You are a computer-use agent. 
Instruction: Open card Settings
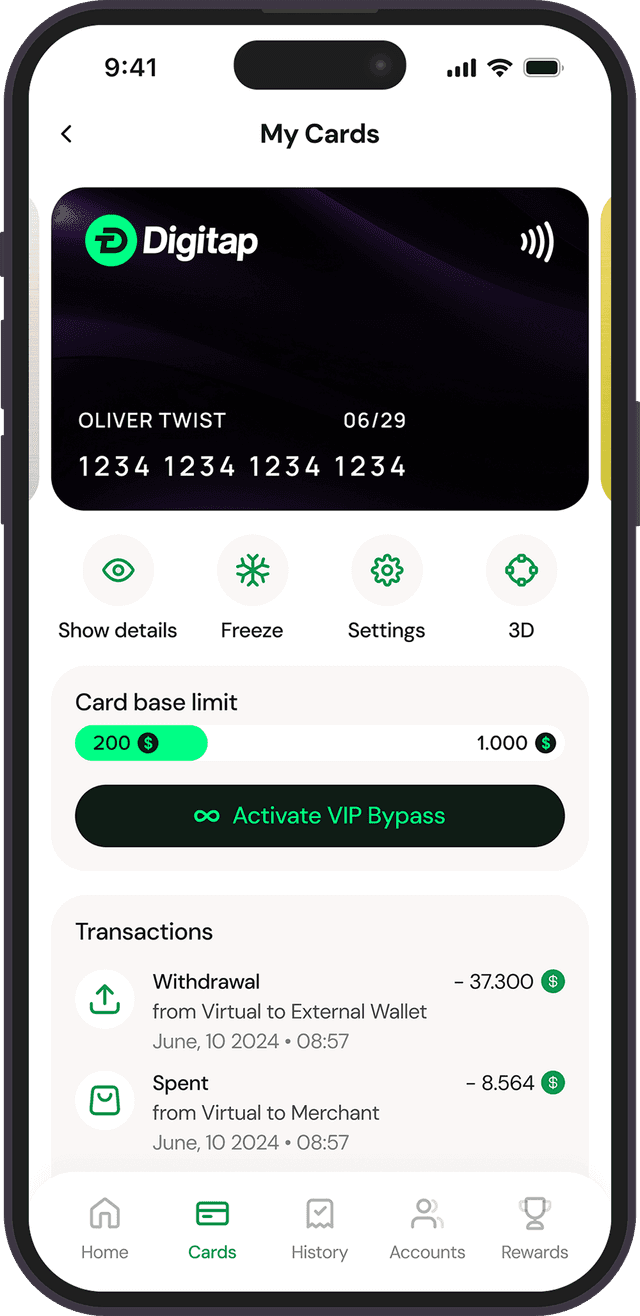386,571
